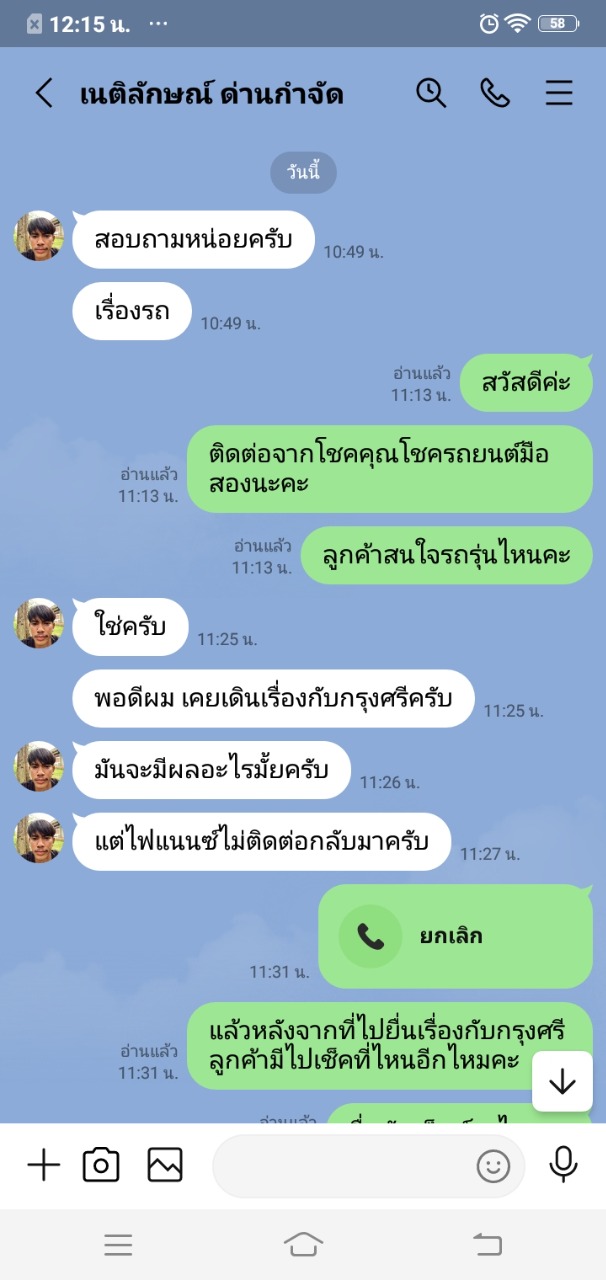Viewport: 606px width, 1280px height.
Task: Record a voice message with the microphone
Action: (564, 1165)
